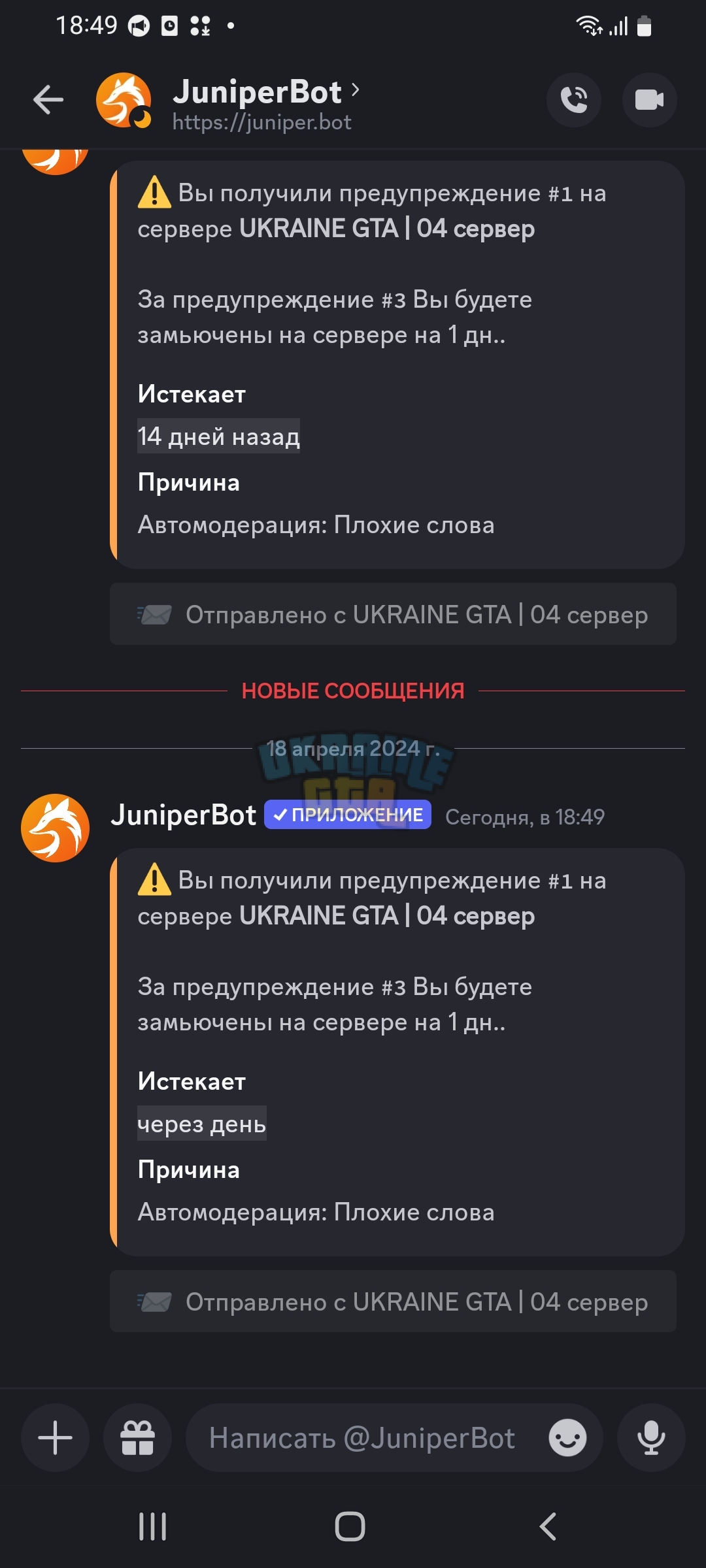Open the plus attachment menu

click(56, 1437)
